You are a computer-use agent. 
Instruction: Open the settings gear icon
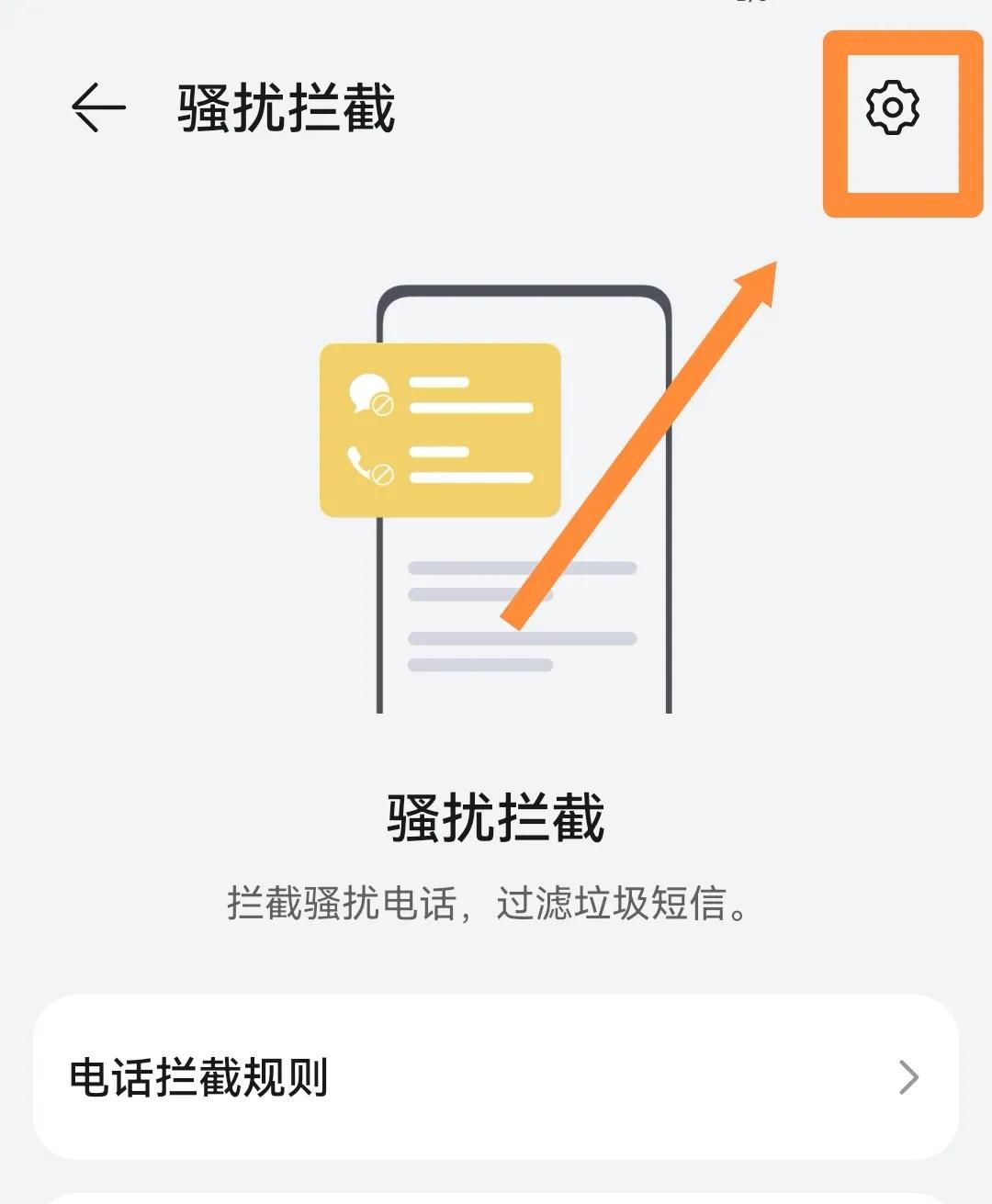892,108
